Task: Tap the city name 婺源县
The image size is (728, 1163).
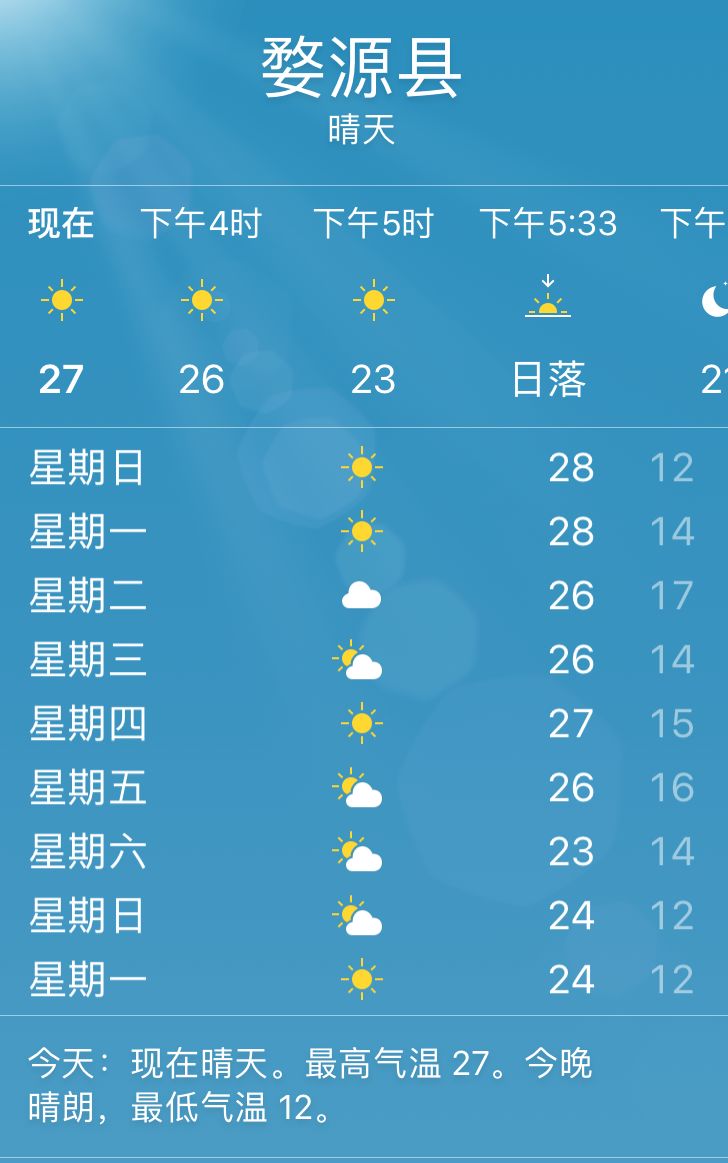Action: coord(364,68)
